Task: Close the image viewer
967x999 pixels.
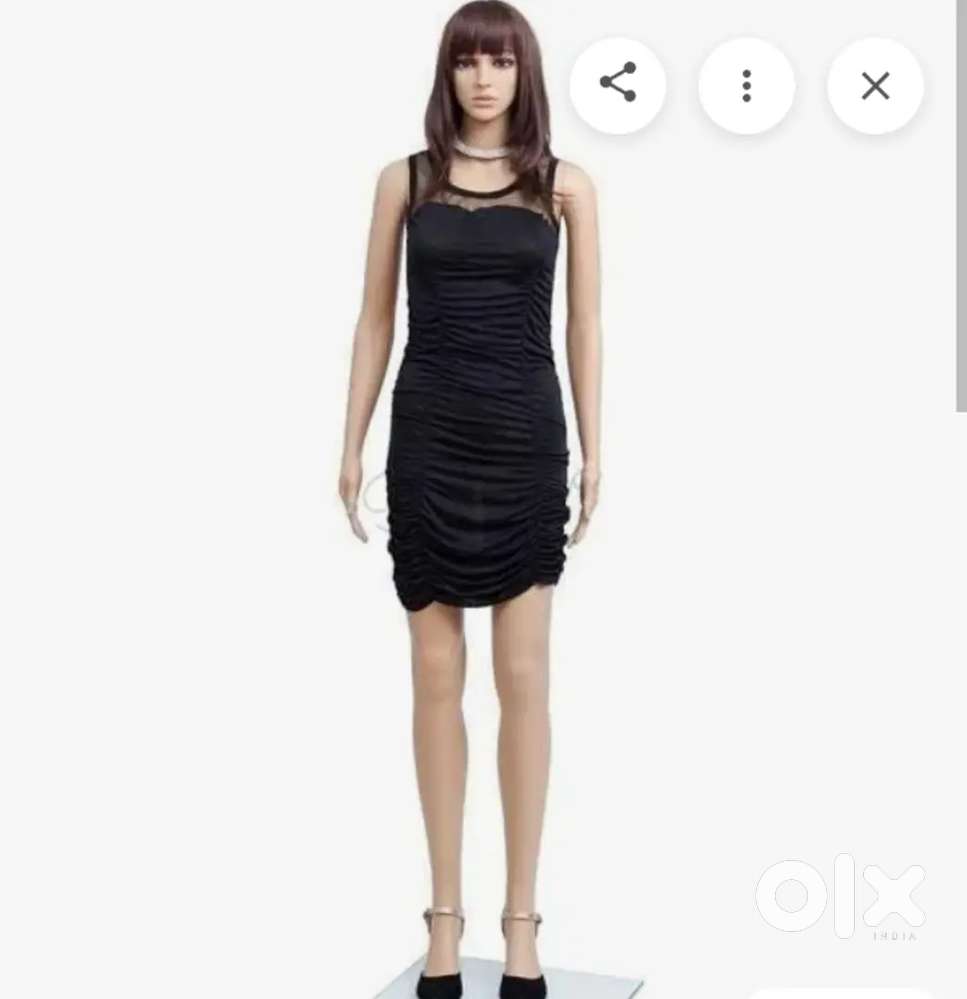Action: [x=875, y=86]
